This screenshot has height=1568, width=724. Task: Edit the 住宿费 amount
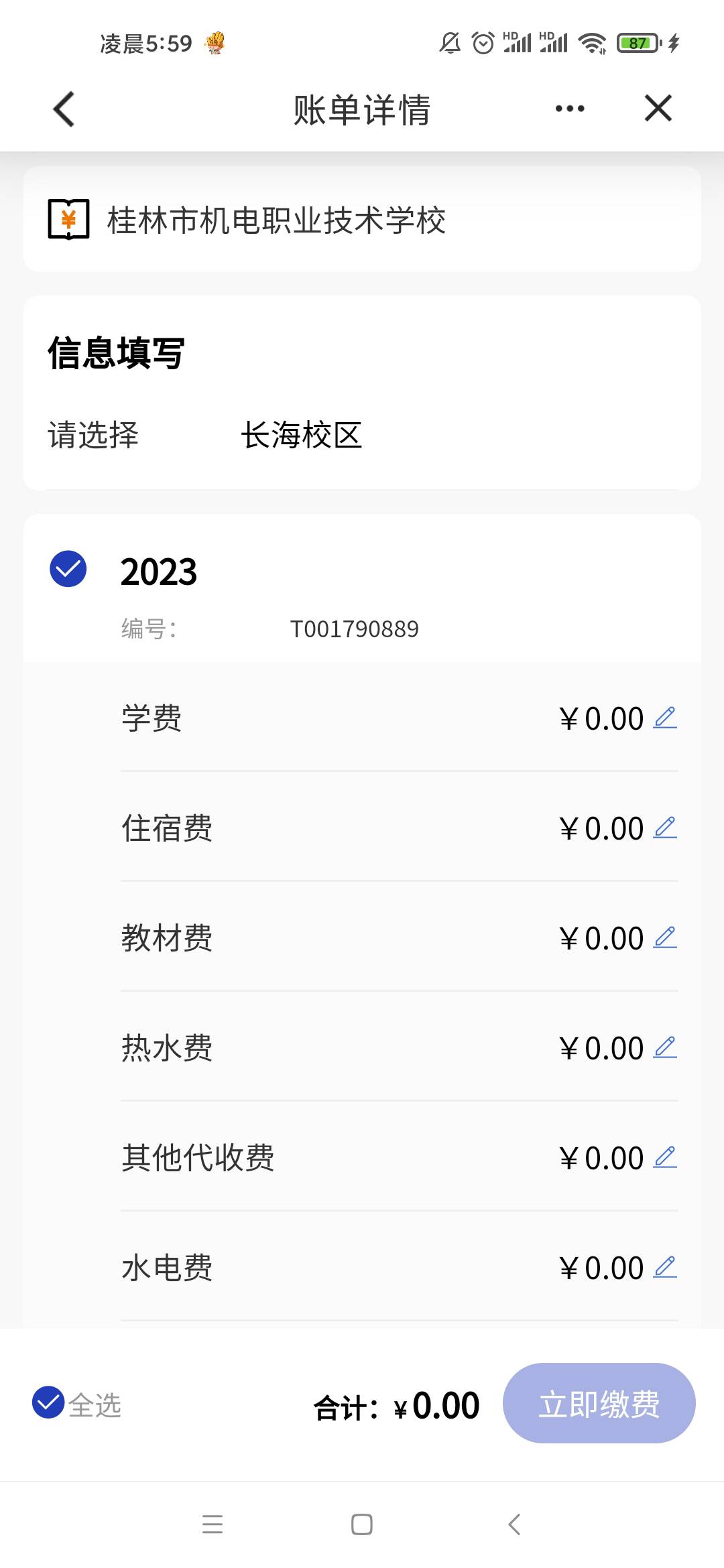[665, 828]
